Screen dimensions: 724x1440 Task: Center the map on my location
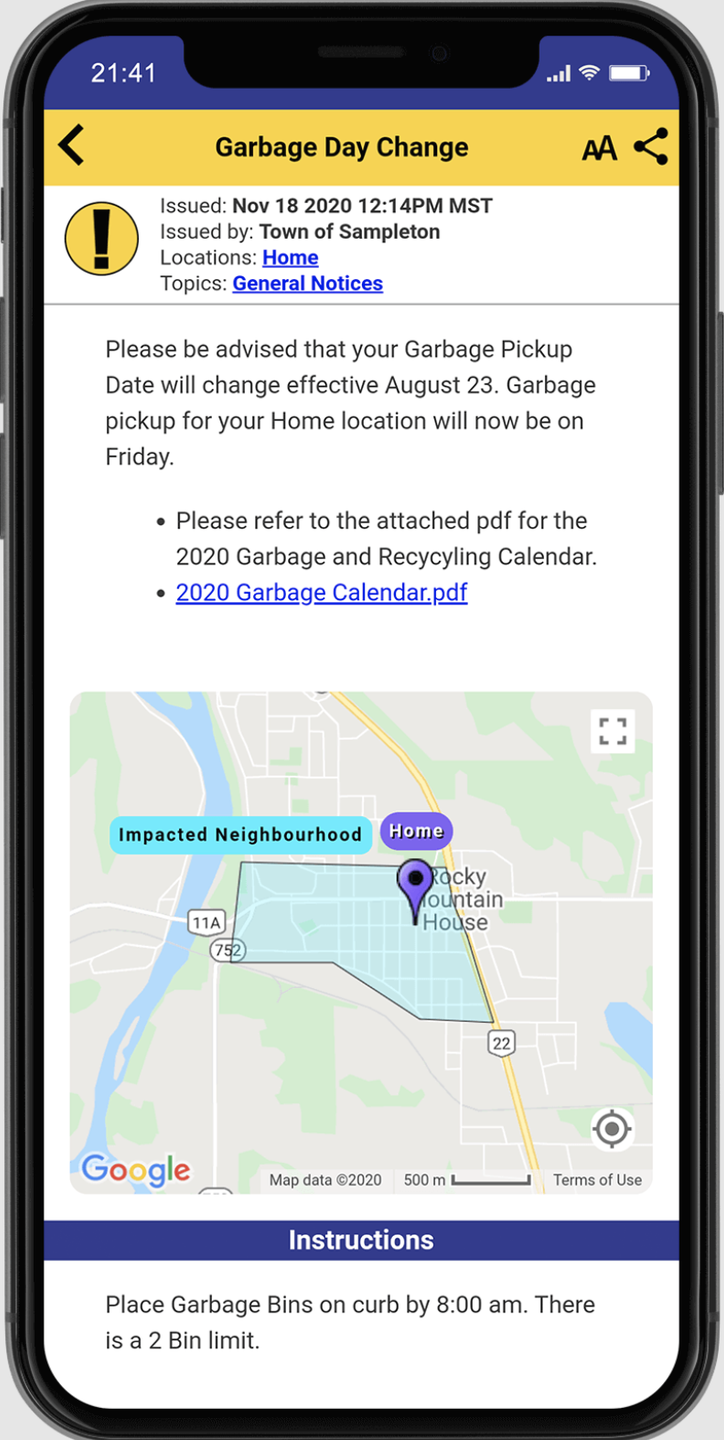point(611,1130)
